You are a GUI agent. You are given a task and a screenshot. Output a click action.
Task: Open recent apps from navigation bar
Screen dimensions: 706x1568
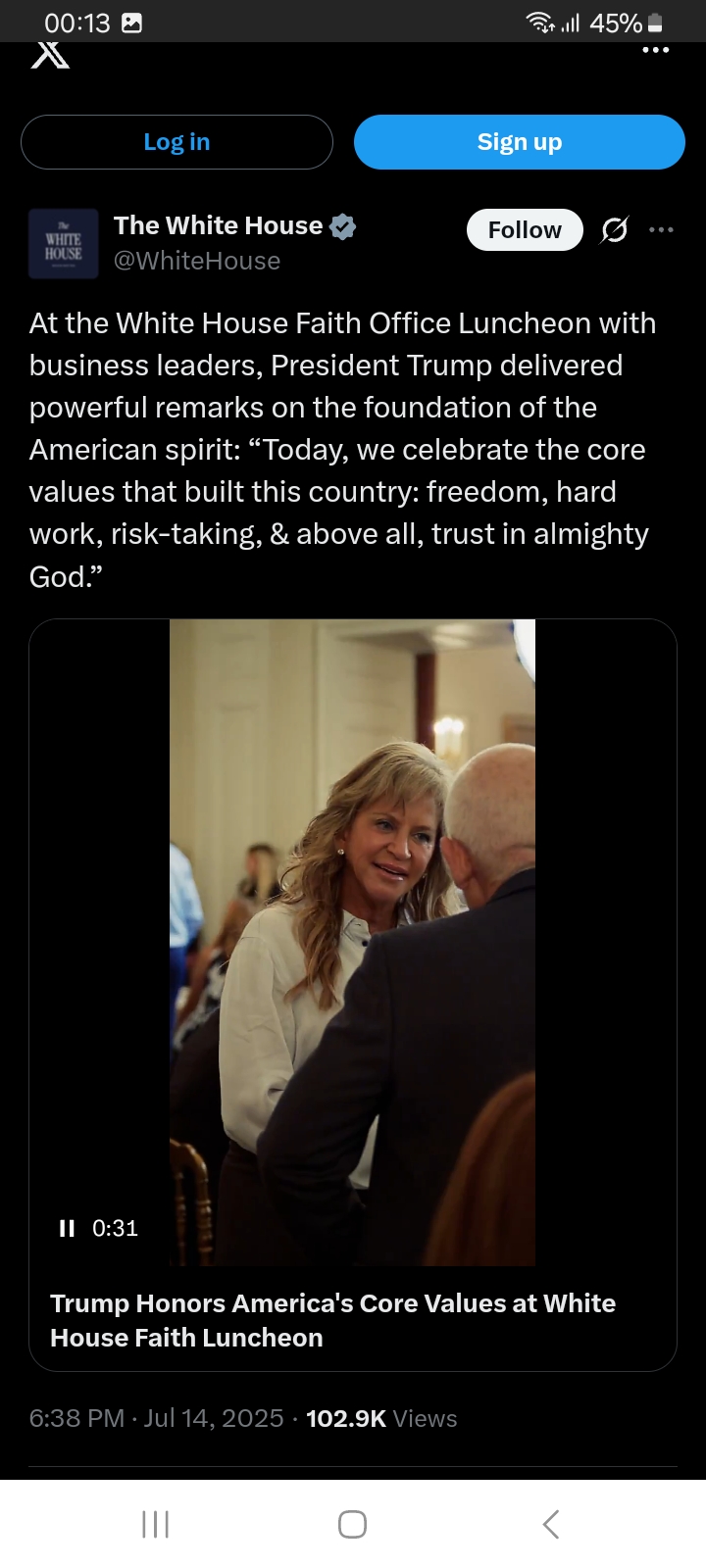[x=156, y=1524]
